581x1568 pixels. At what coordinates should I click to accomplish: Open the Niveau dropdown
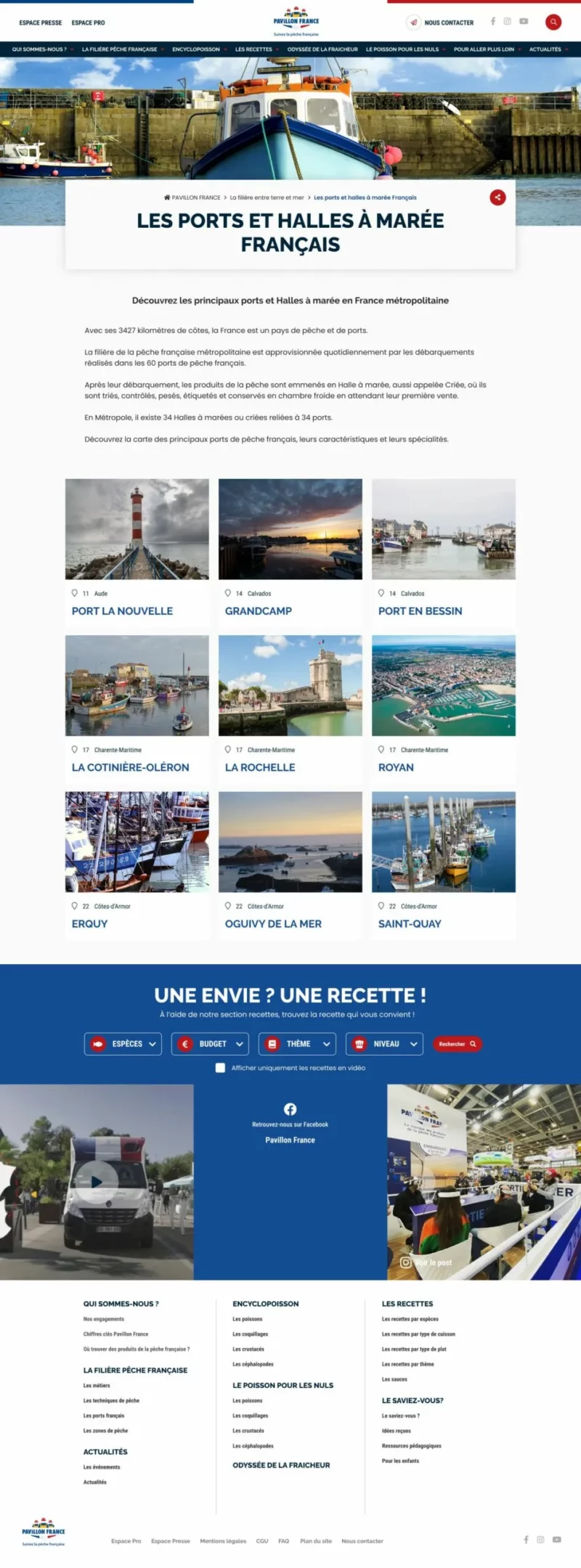[384, 1044]
